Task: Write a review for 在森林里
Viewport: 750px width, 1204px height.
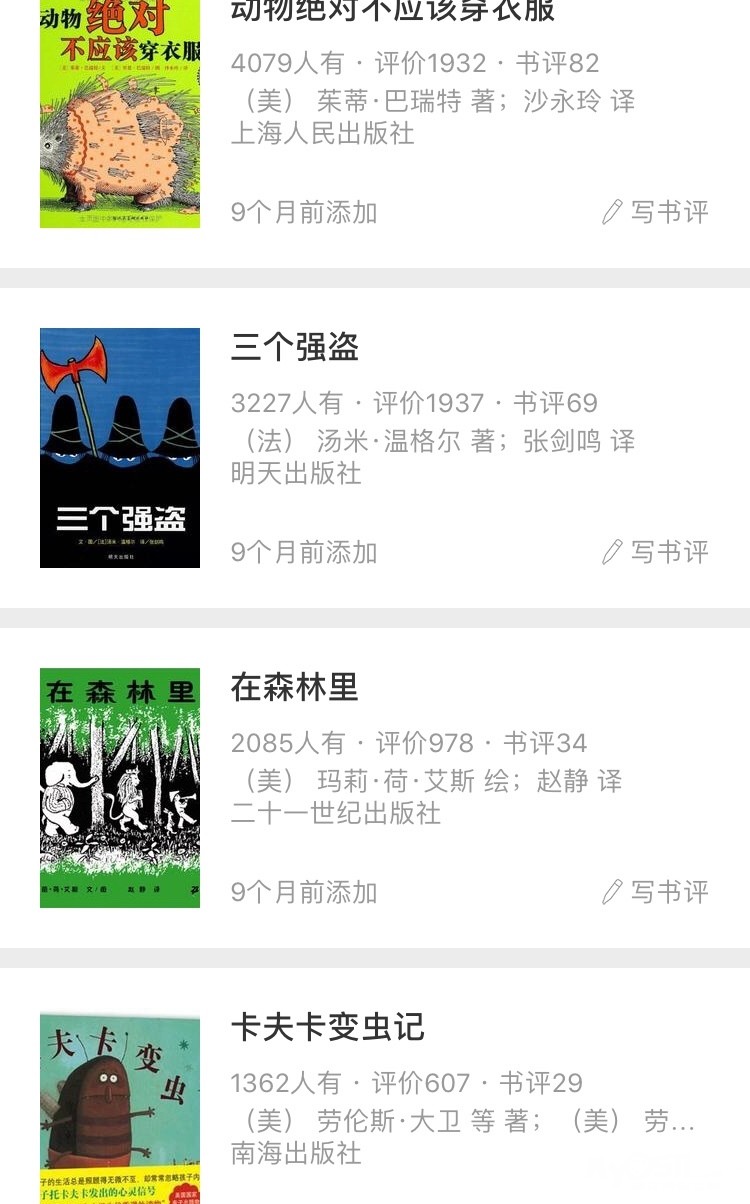Action: 656,892
